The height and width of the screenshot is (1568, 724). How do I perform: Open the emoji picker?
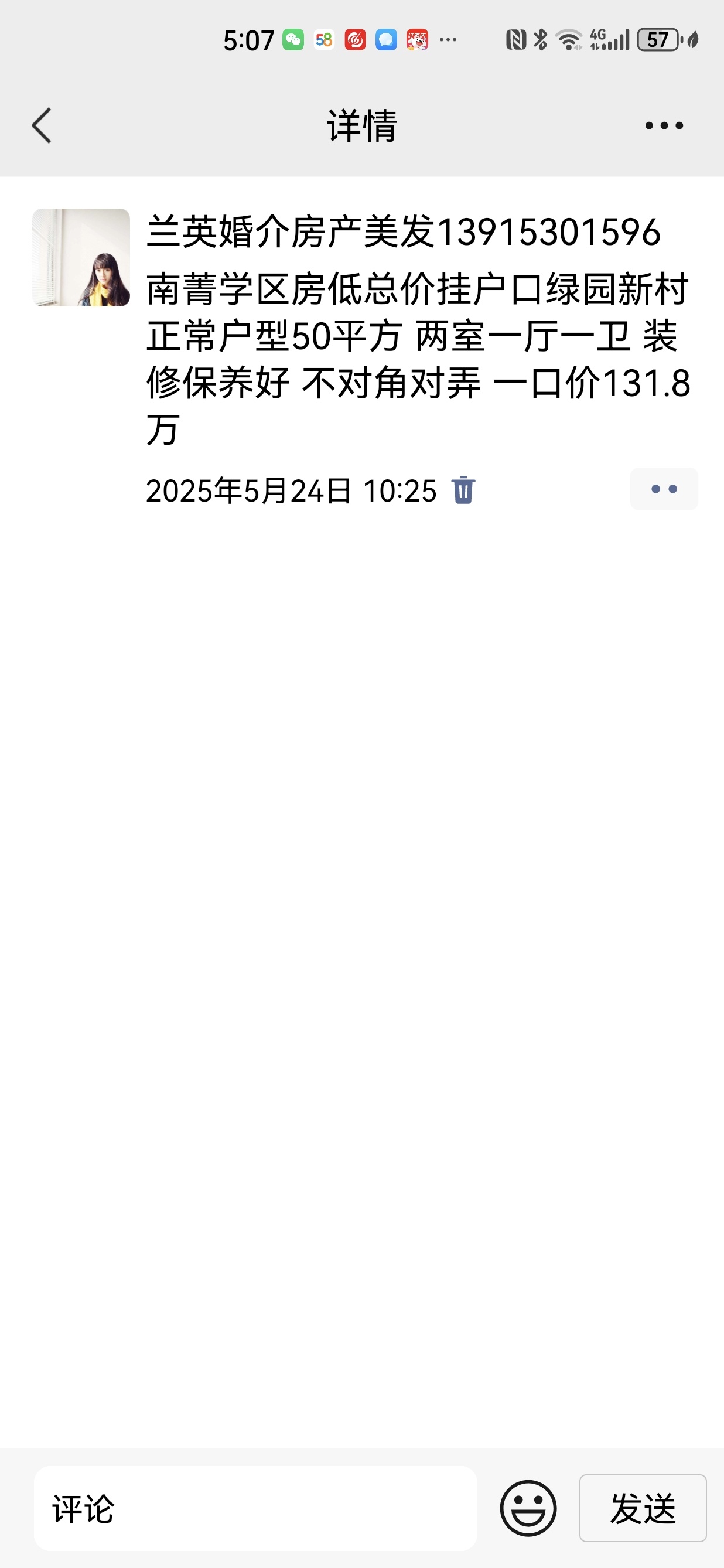click(528, 1509)
